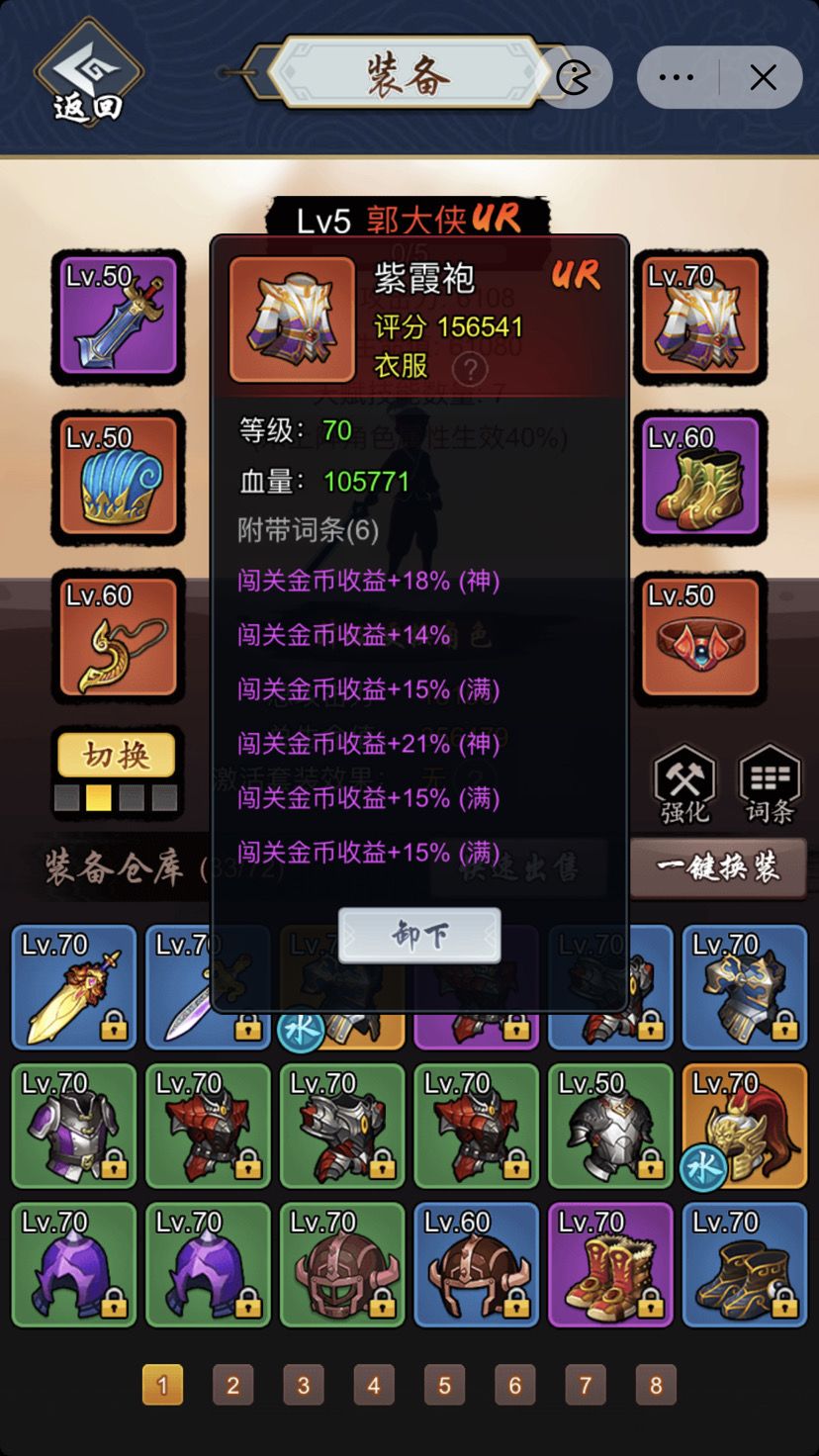Select the Lv.70 golden robe equipment slot
The height and width of the screenshot is (1456, 819).
coord(699,317)
